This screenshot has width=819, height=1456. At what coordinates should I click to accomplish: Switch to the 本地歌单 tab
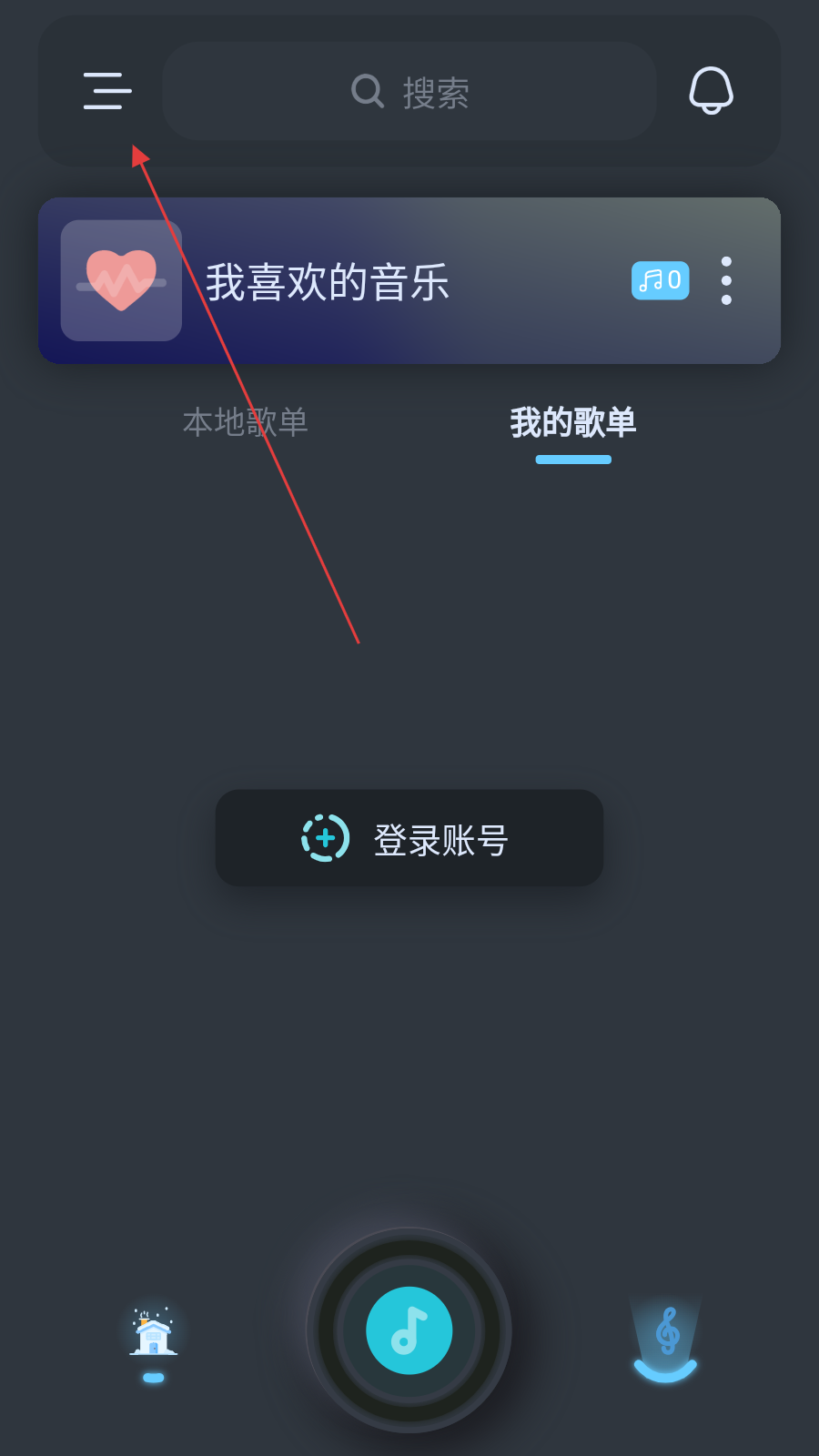pos(246,422)
